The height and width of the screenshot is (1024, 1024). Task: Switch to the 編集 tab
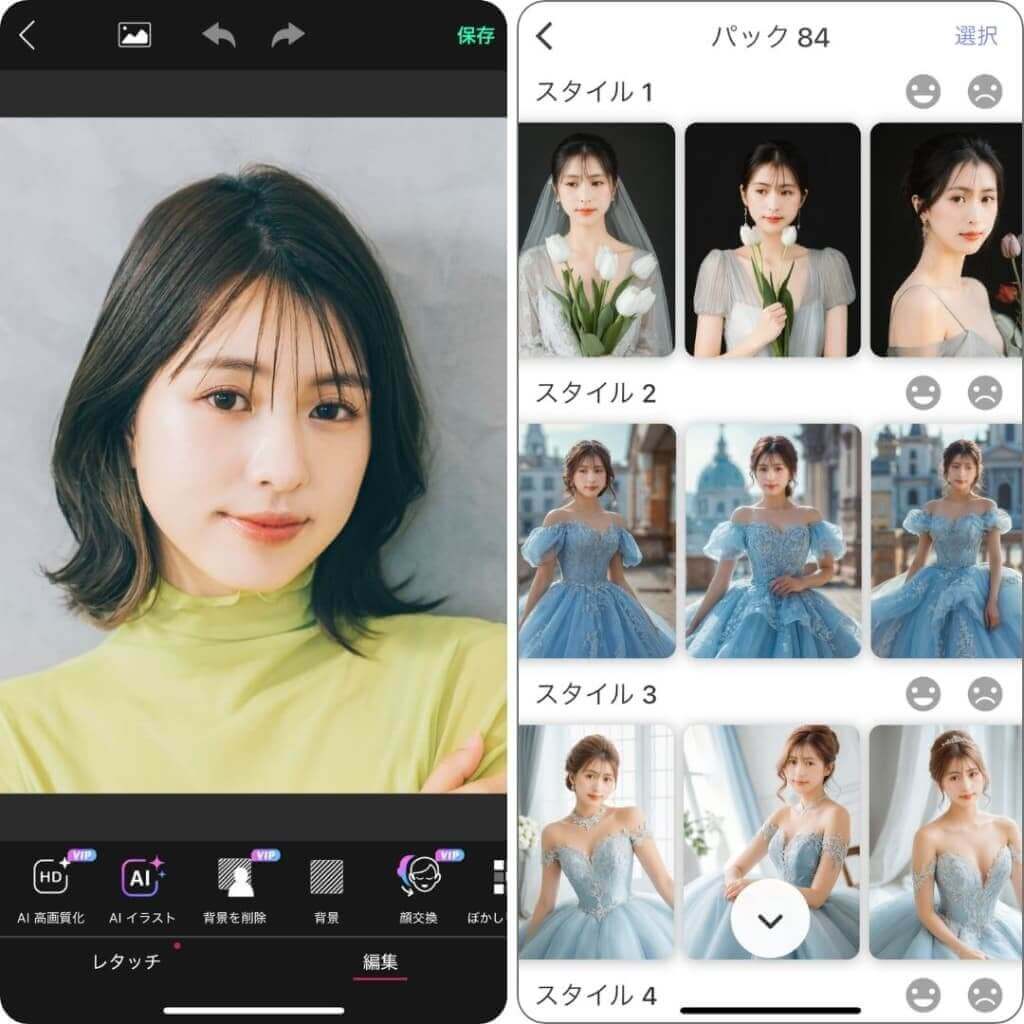click(380, 963)
